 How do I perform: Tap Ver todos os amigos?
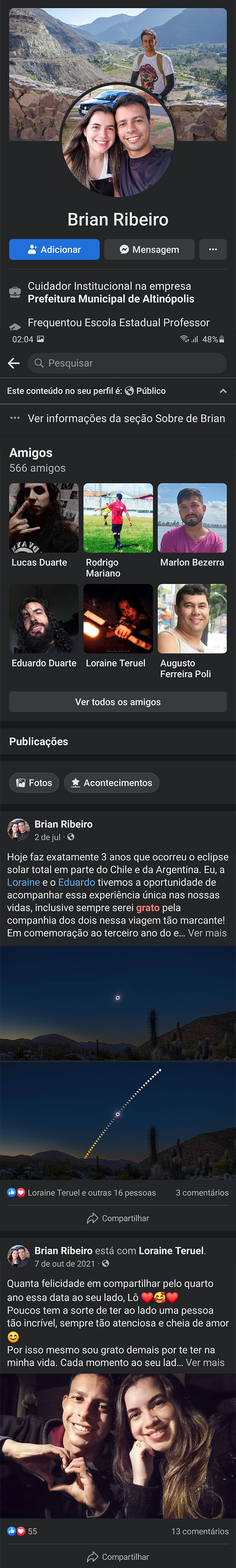pos(118,702)
